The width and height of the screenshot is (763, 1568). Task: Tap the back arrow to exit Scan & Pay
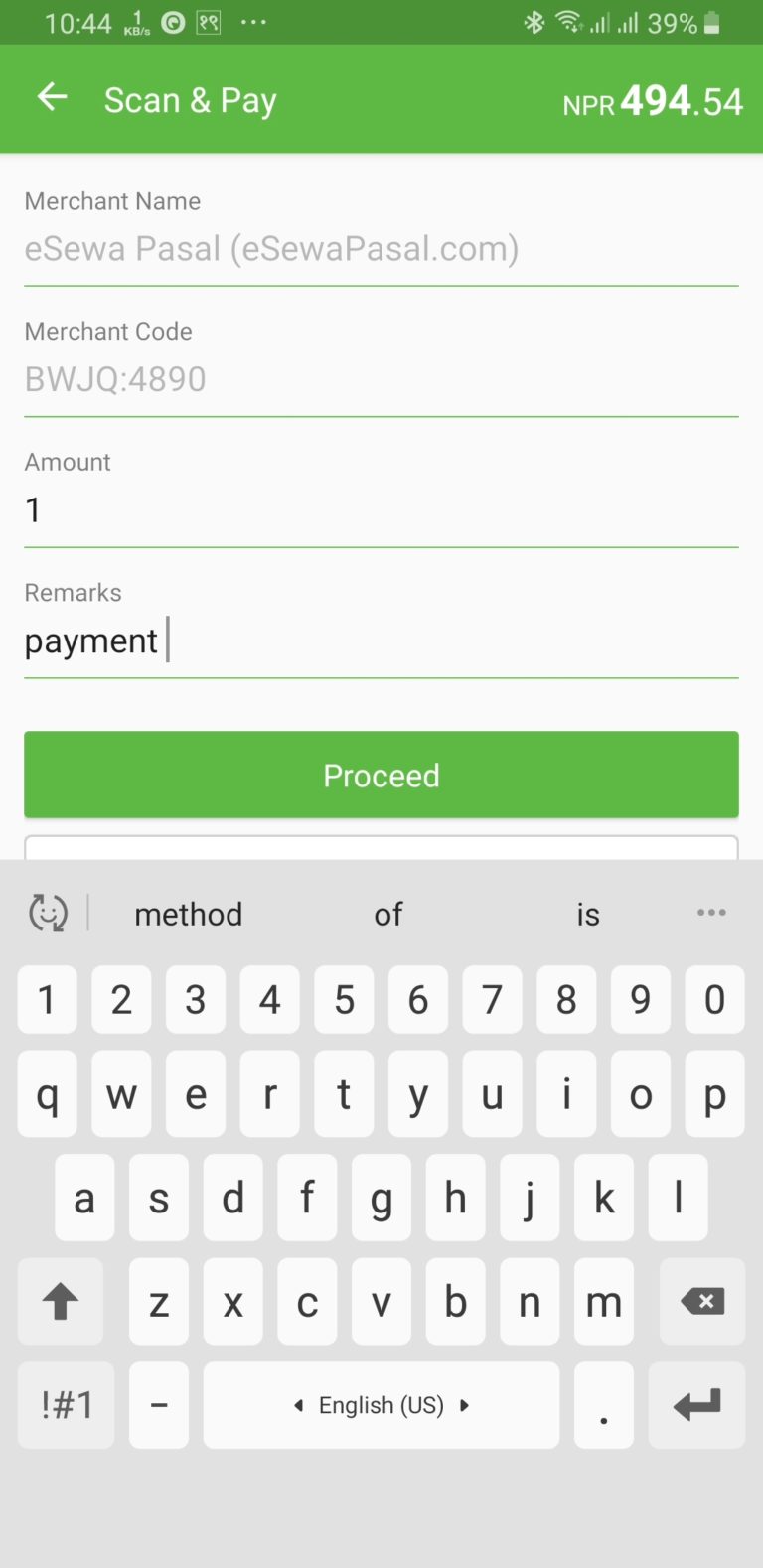coord(52,97)
